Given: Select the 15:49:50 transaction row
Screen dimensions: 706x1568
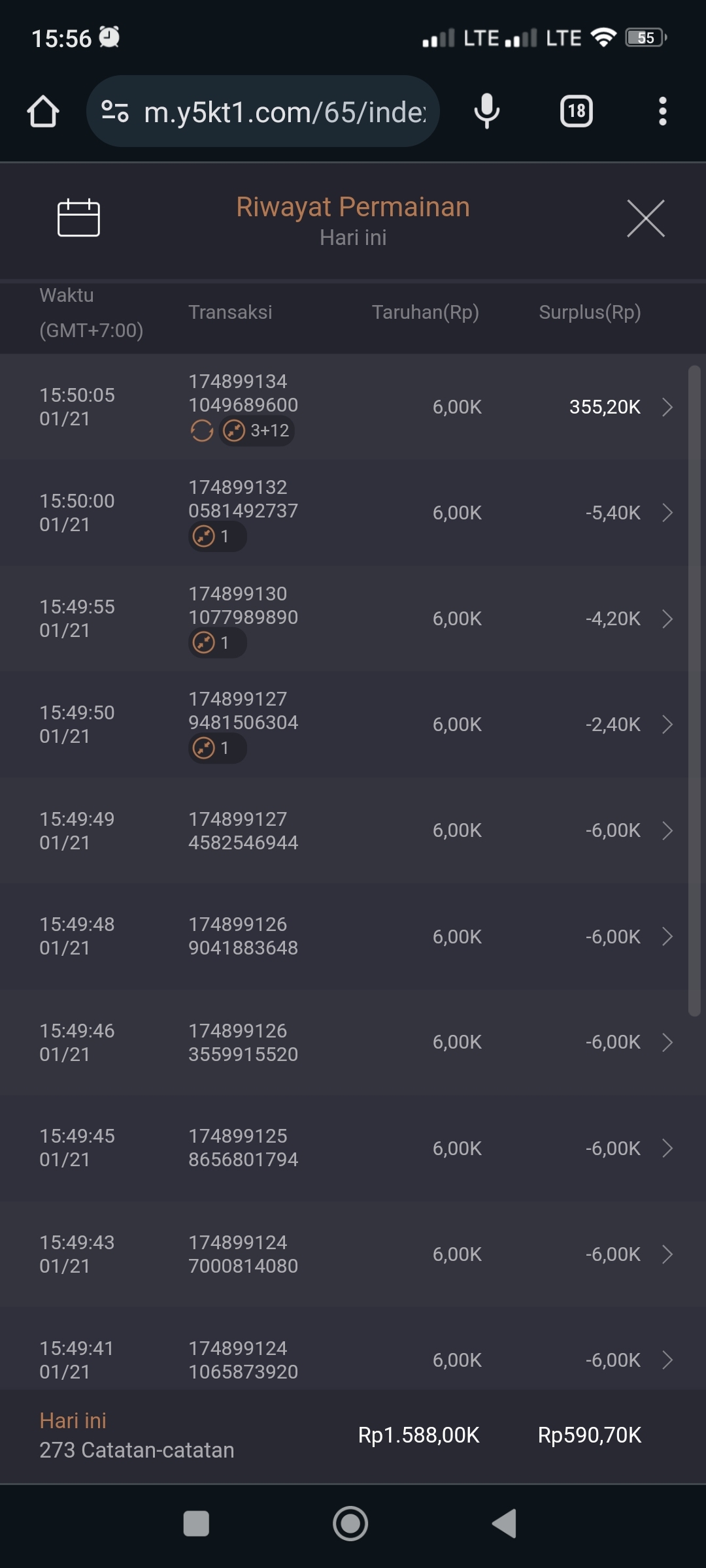Looking at the screenshot, I should coord(353,725).
